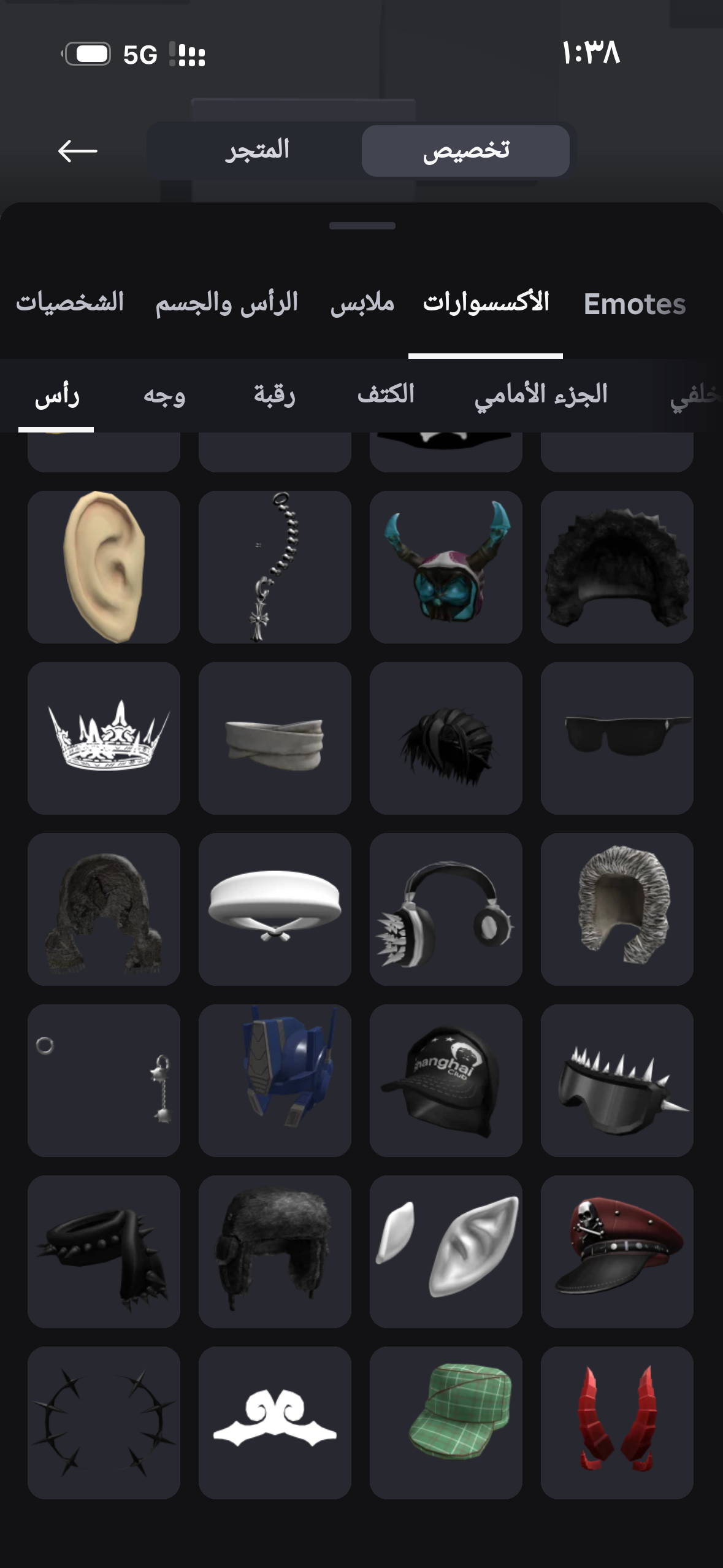Equip the Shanghai Club black cap

pos(446,1080)
